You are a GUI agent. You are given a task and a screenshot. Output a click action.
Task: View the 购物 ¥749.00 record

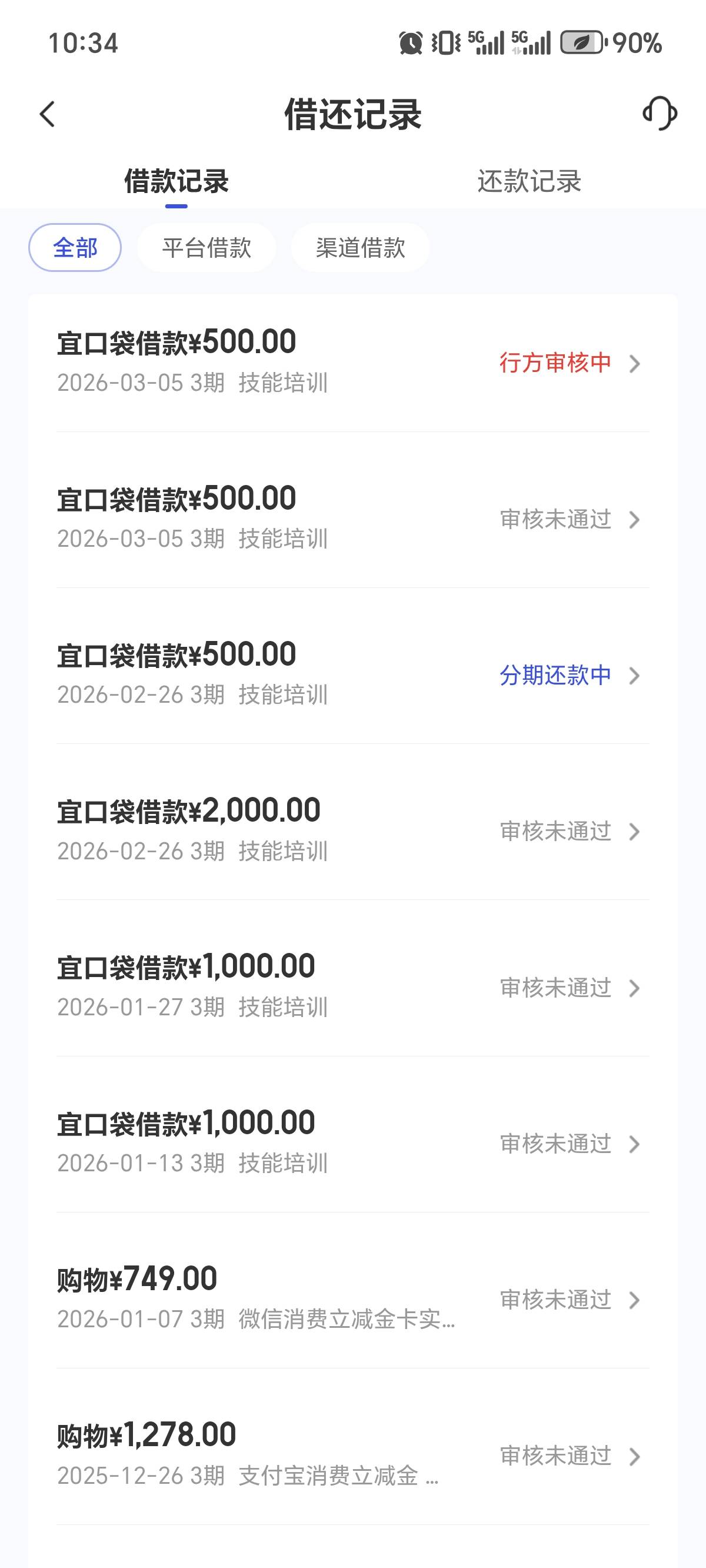pos(353,1299)
